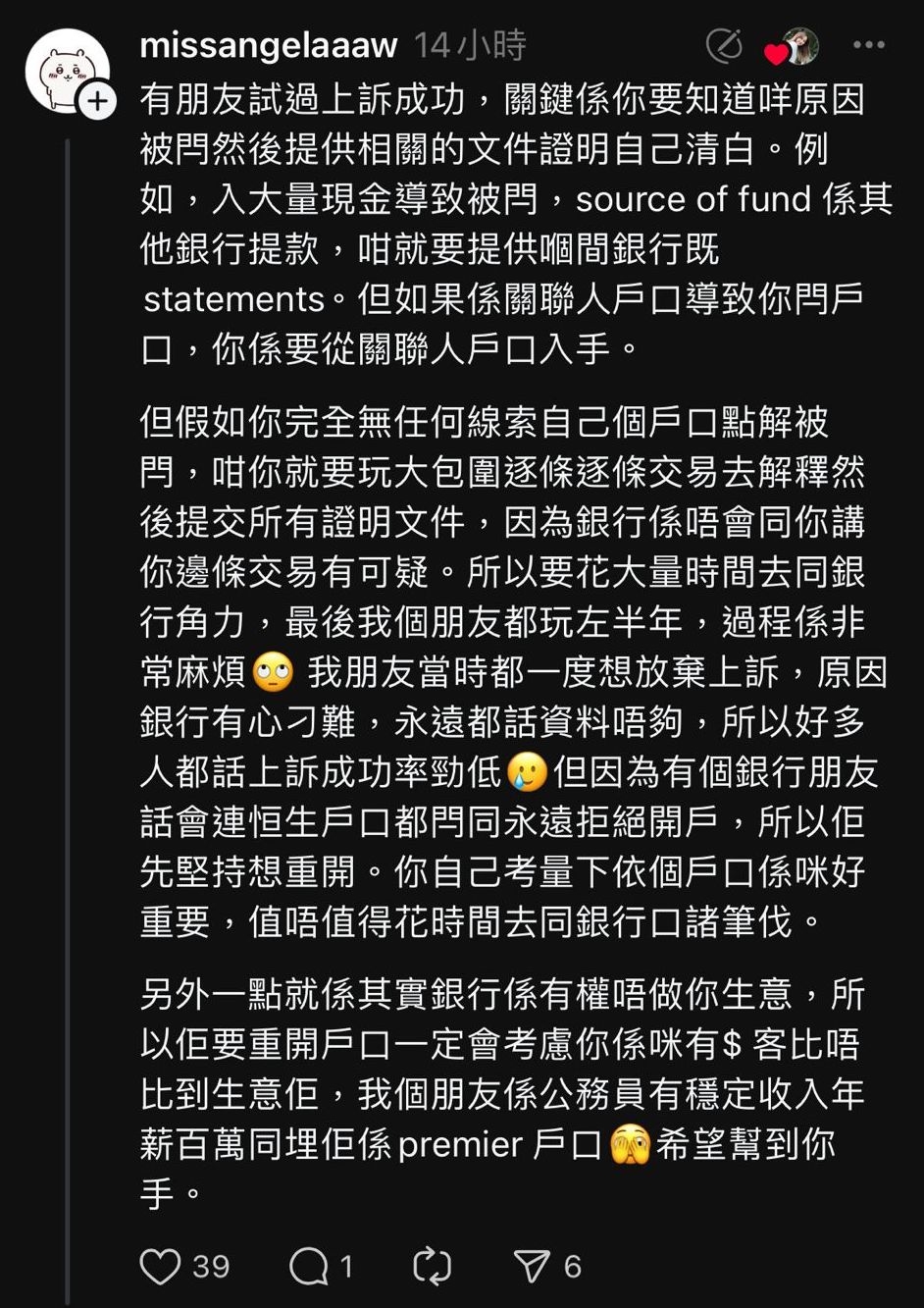Open missangelaaaw's profile from the username
This screenshot has height=1308, width=924.
[268, 45]
